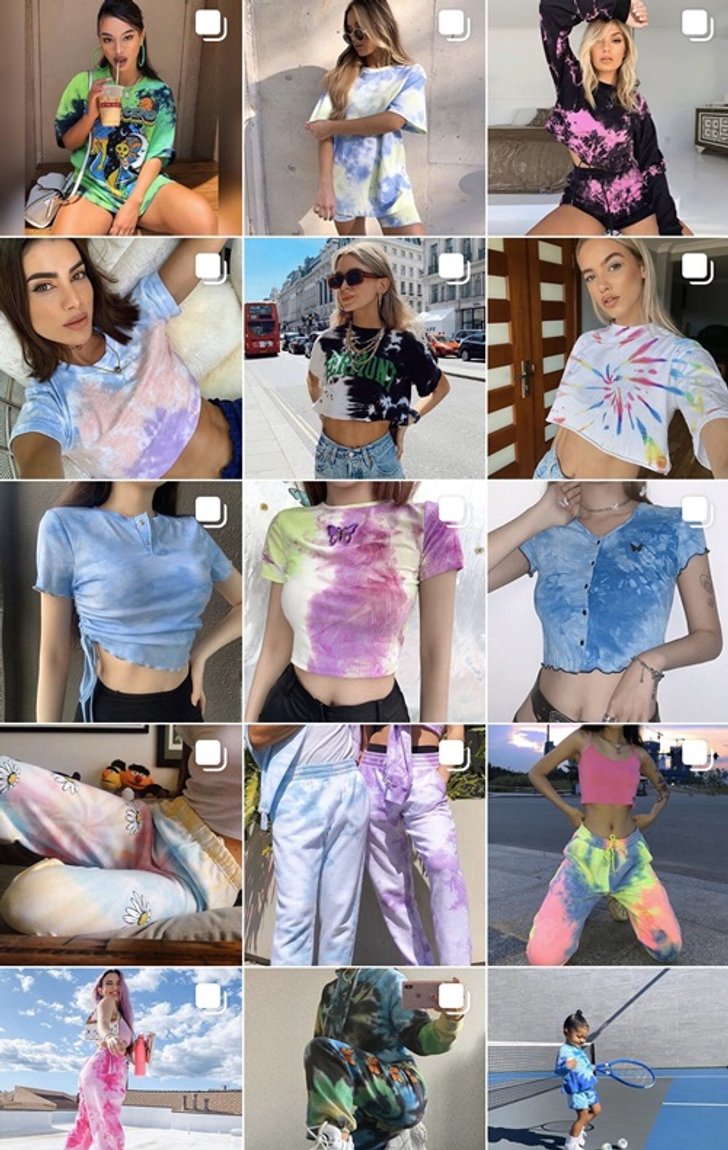Open the post with the green graphic tee and iced drink
Image resolution: width=728 pixels, height=1150 pixels.
120,117
